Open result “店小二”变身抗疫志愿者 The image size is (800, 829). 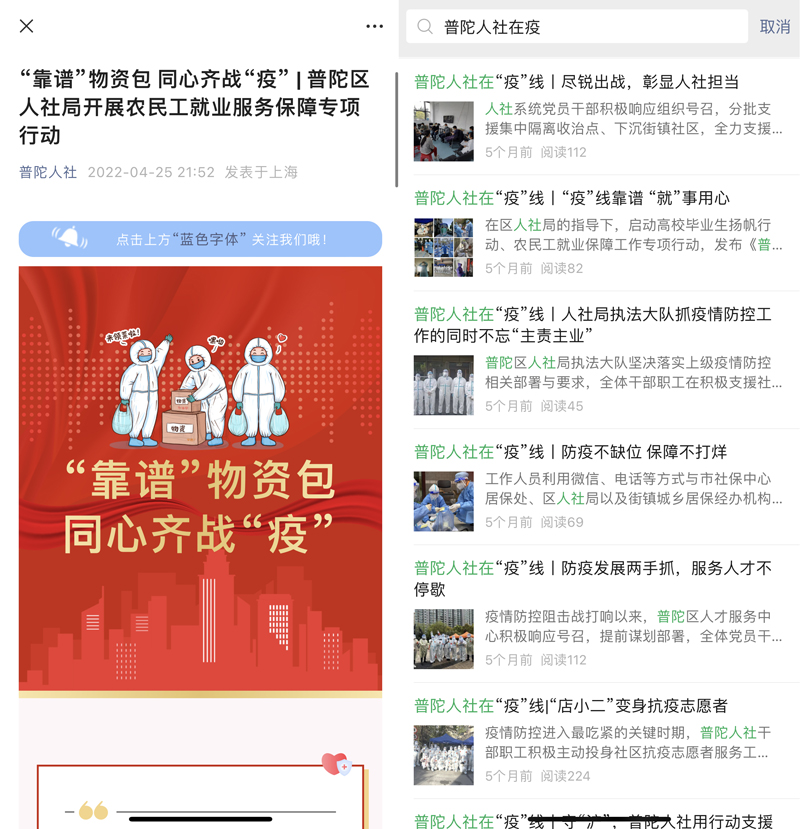click(x=571, y=706)
